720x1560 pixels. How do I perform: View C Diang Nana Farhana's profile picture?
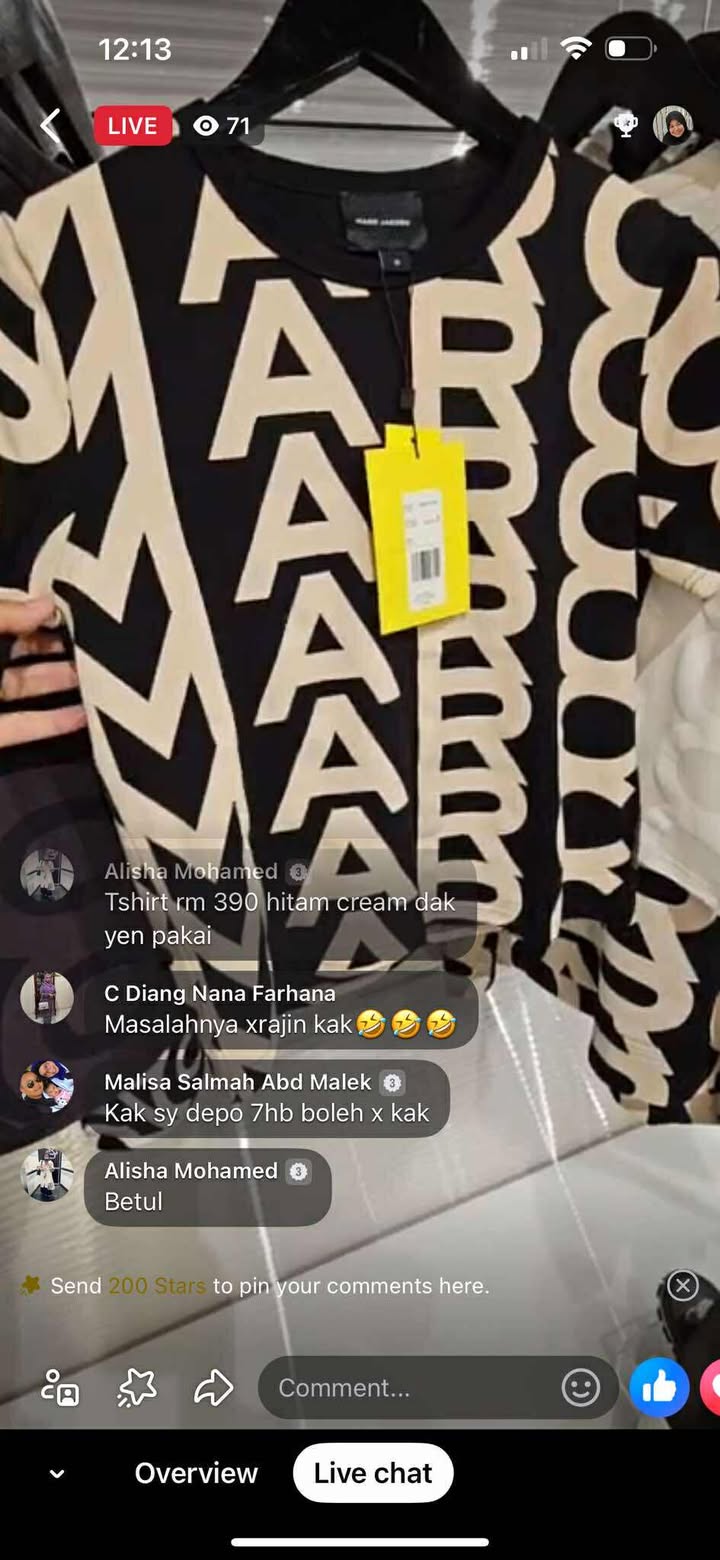(x=47, y=997)
